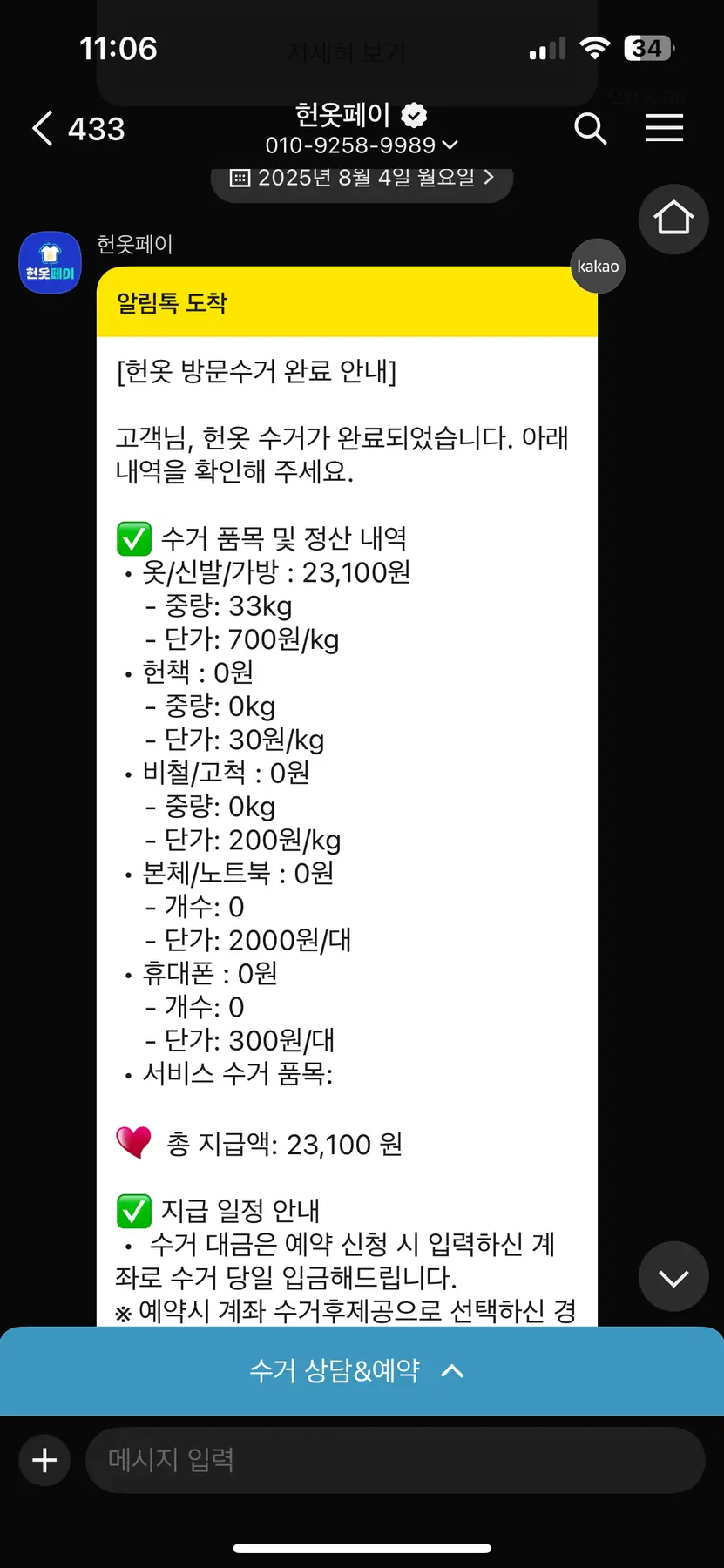Focus the 메시지 입력 text field
This screenshot has height=1568, width=724.
[394, 1460]
